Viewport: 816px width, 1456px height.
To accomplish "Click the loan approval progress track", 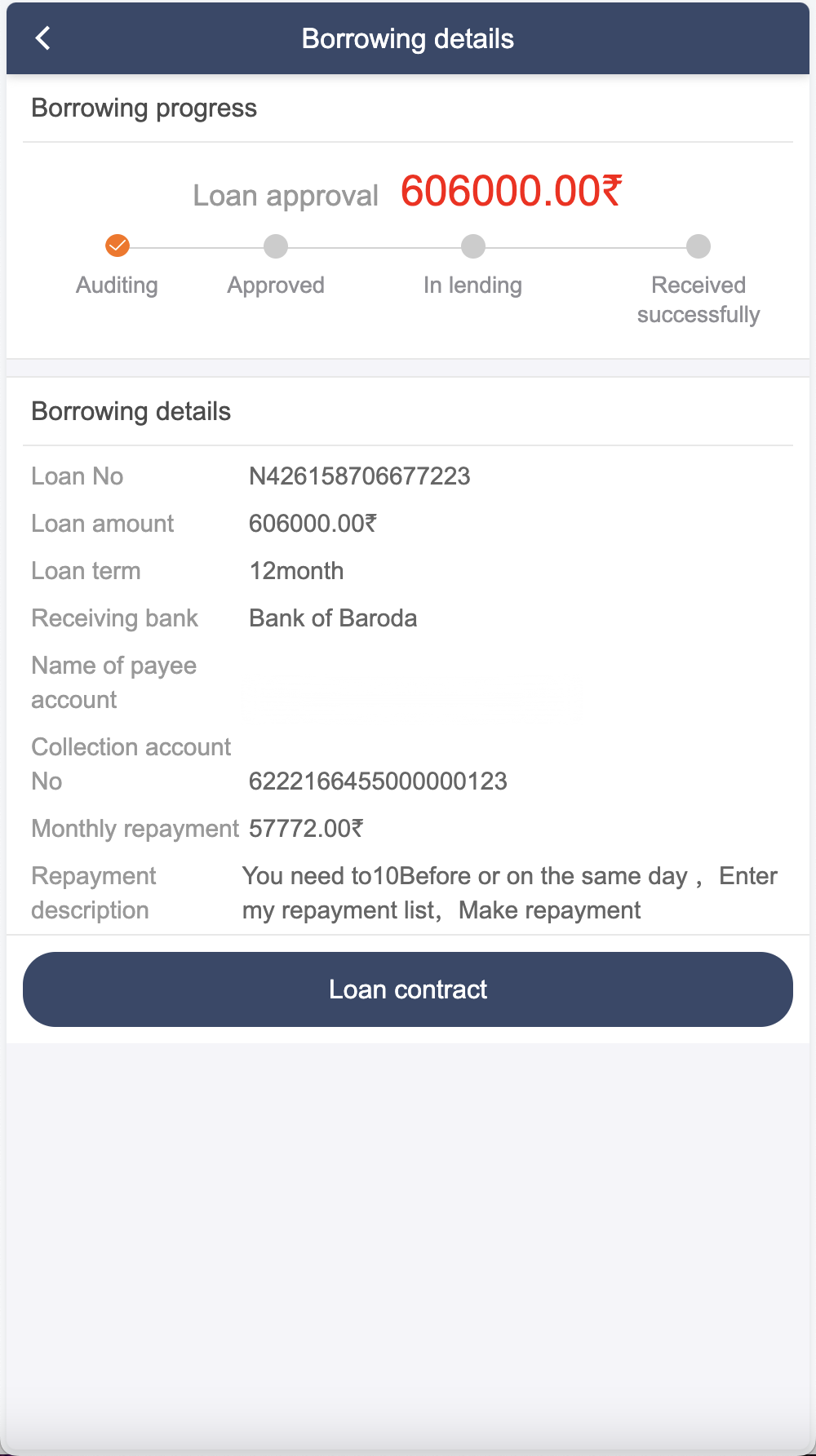I will click(x=408, y=246).
